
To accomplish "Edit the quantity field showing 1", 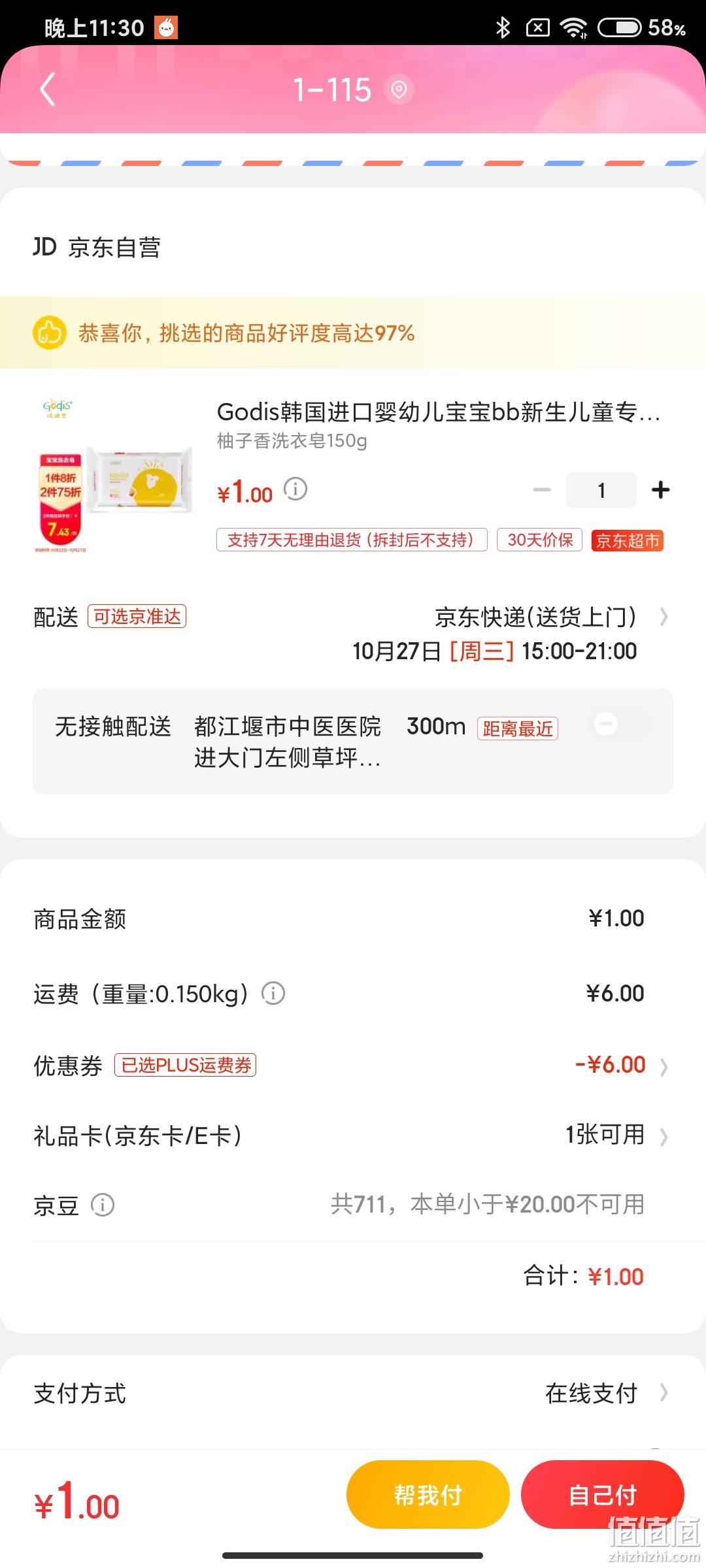I will tap(601, 489).
